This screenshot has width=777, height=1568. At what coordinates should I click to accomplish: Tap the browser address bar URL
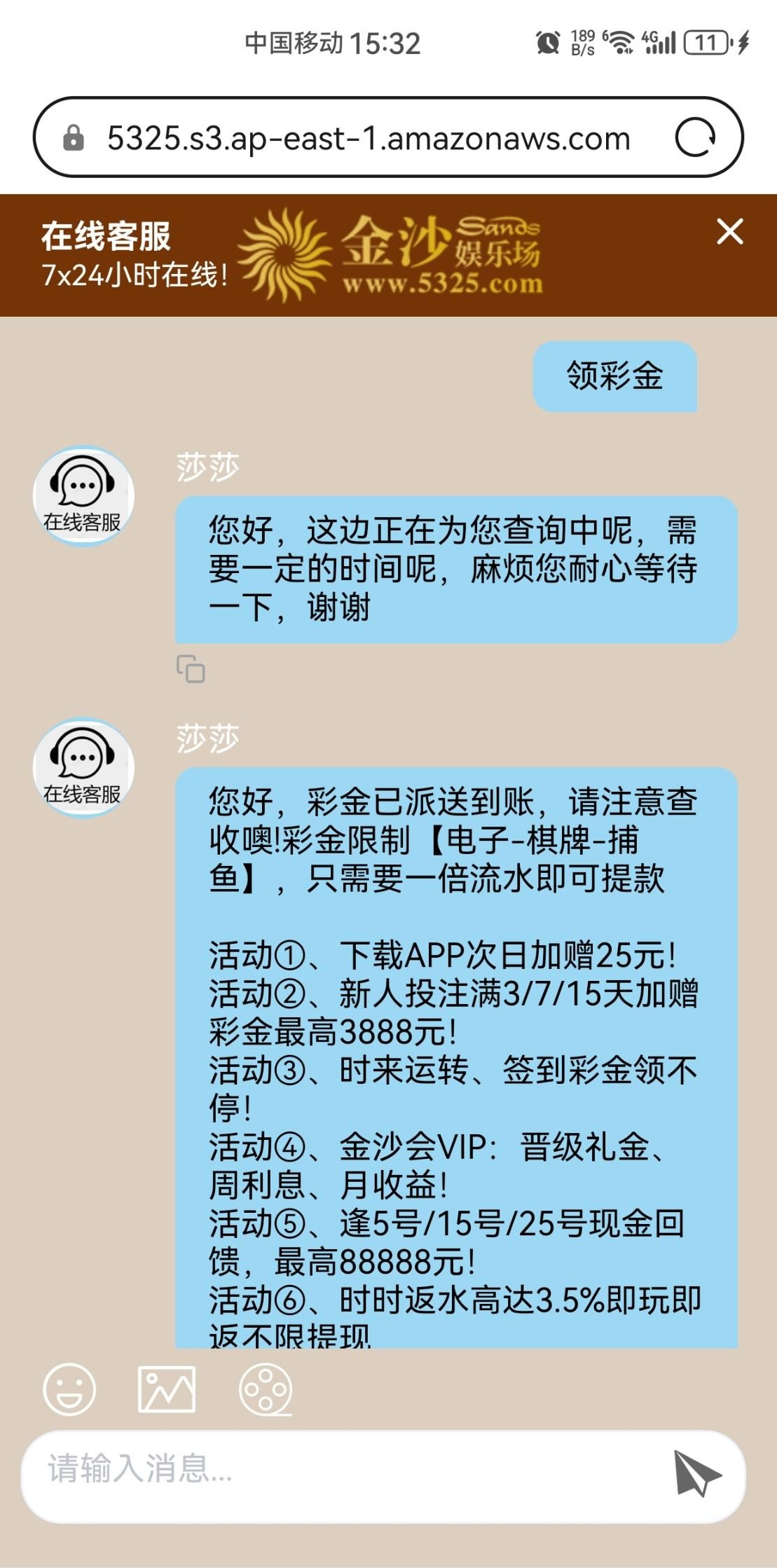tap(368, 138)
